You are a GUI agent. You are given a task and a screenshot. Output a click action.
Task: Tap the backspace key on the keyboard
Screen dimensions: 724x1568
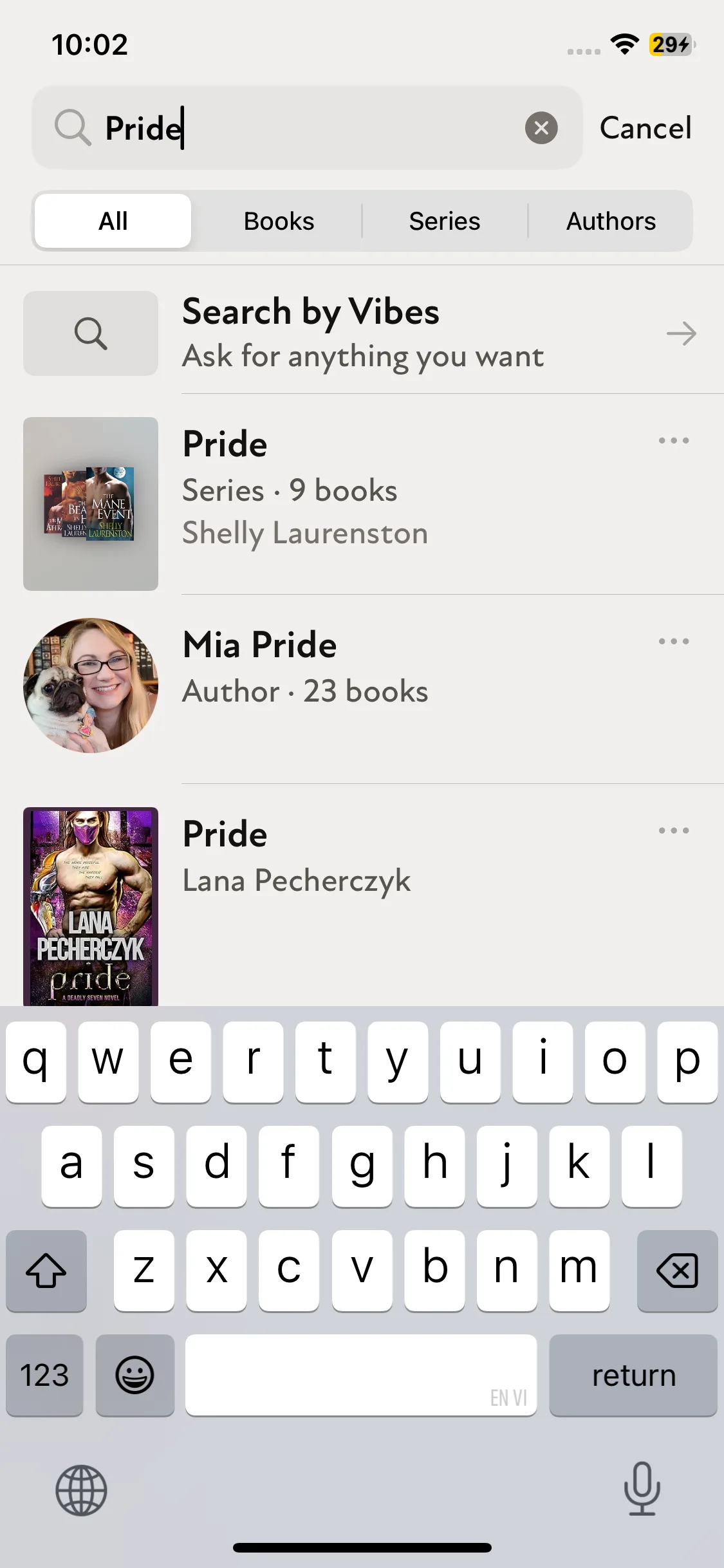(676, 1271)
